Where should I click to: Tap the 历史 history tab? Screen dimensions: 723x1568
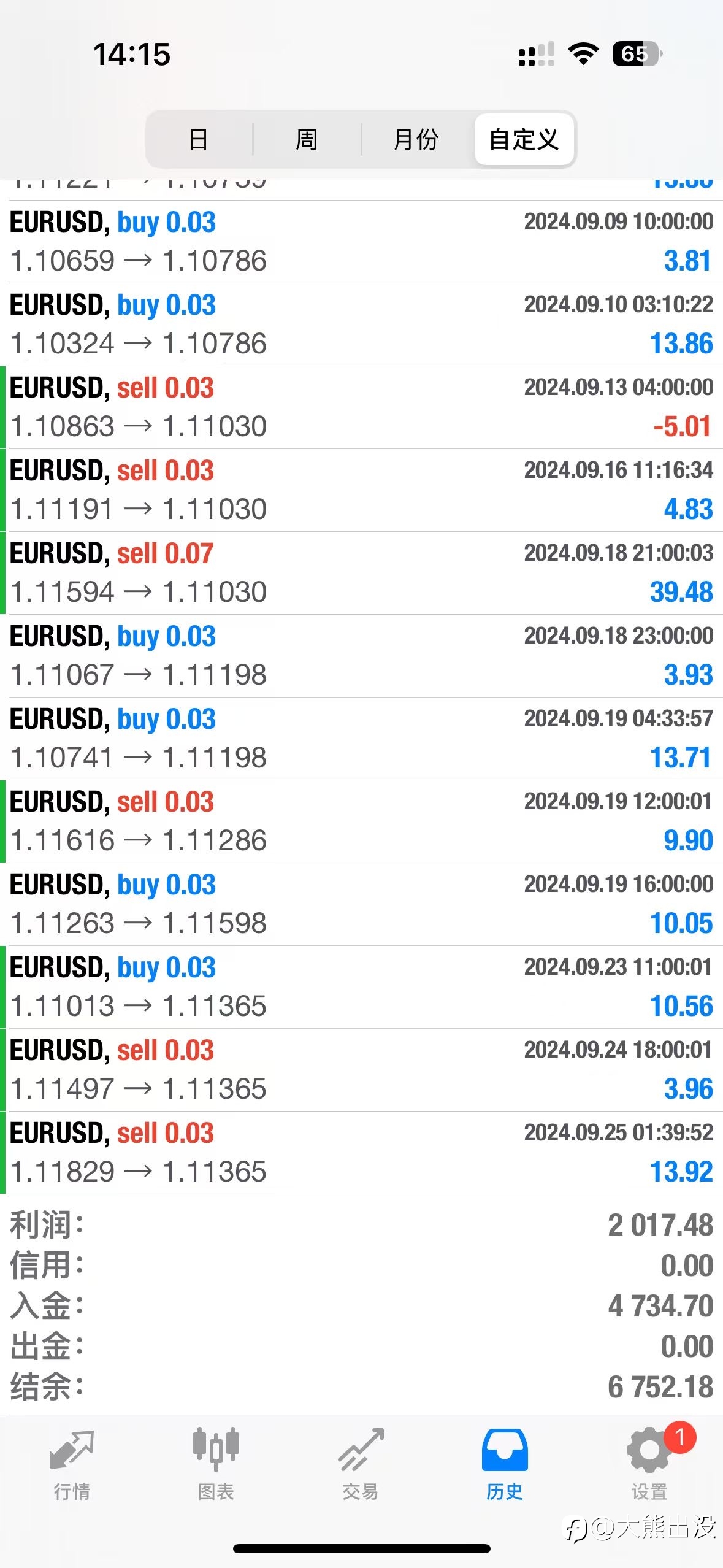(505, 1464)
